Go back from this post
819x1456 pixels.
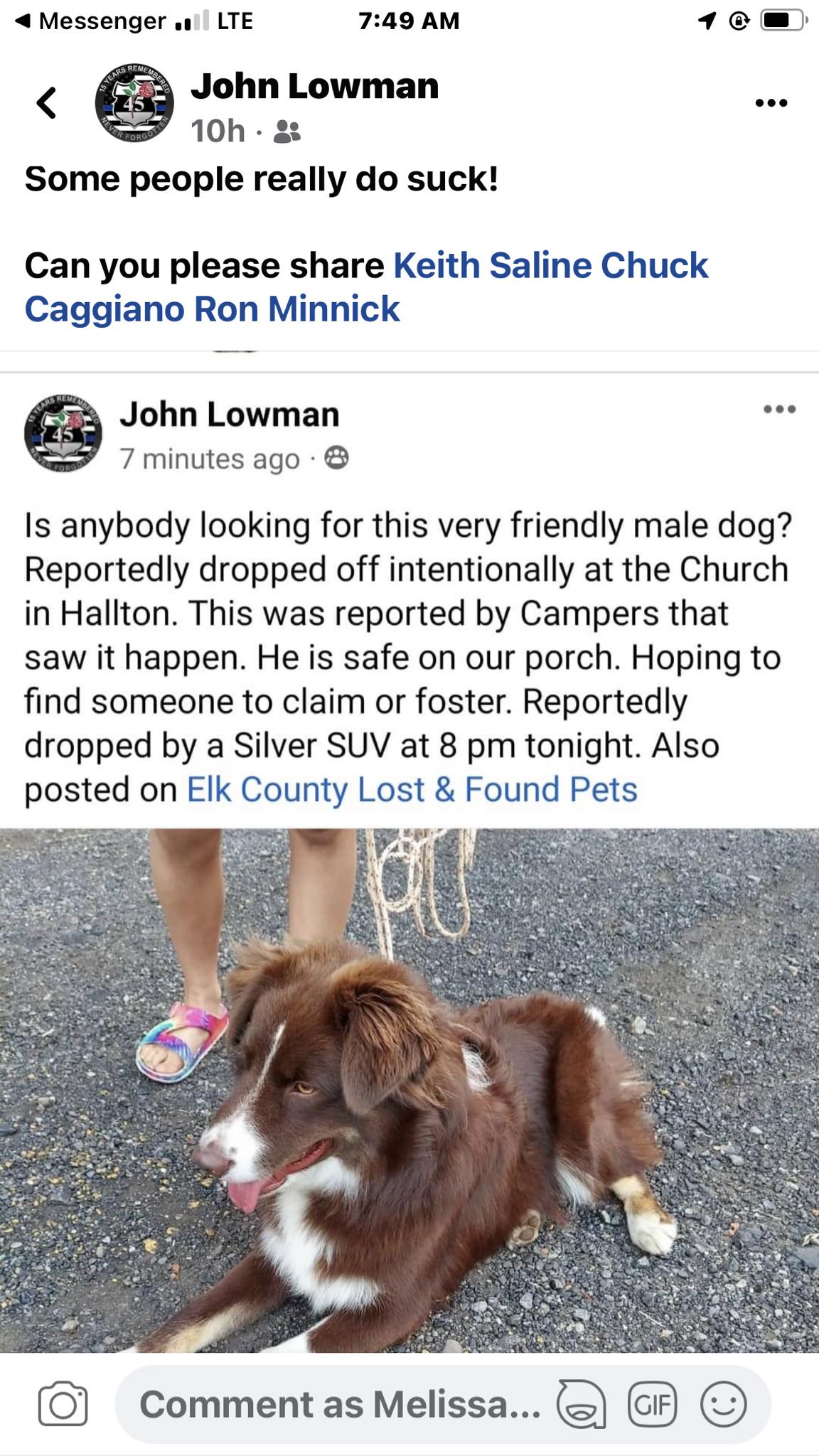pos(47,103)
